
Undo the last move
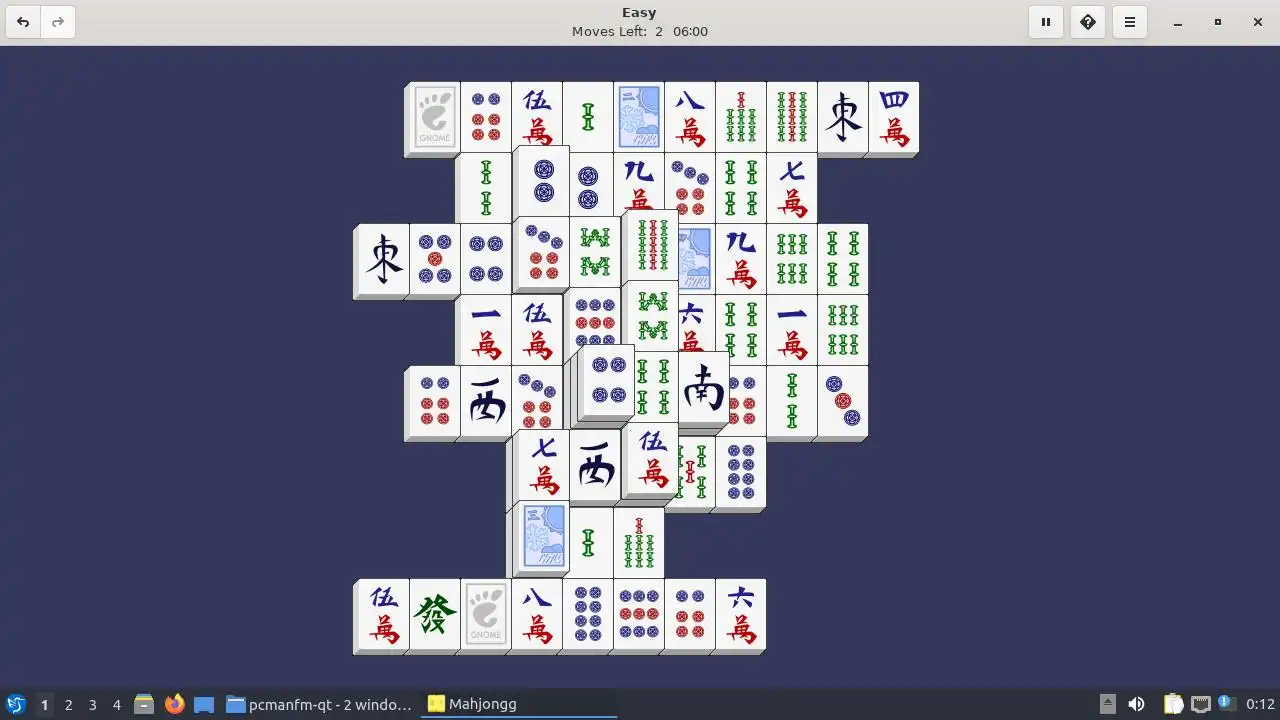[x=23, y=22]
